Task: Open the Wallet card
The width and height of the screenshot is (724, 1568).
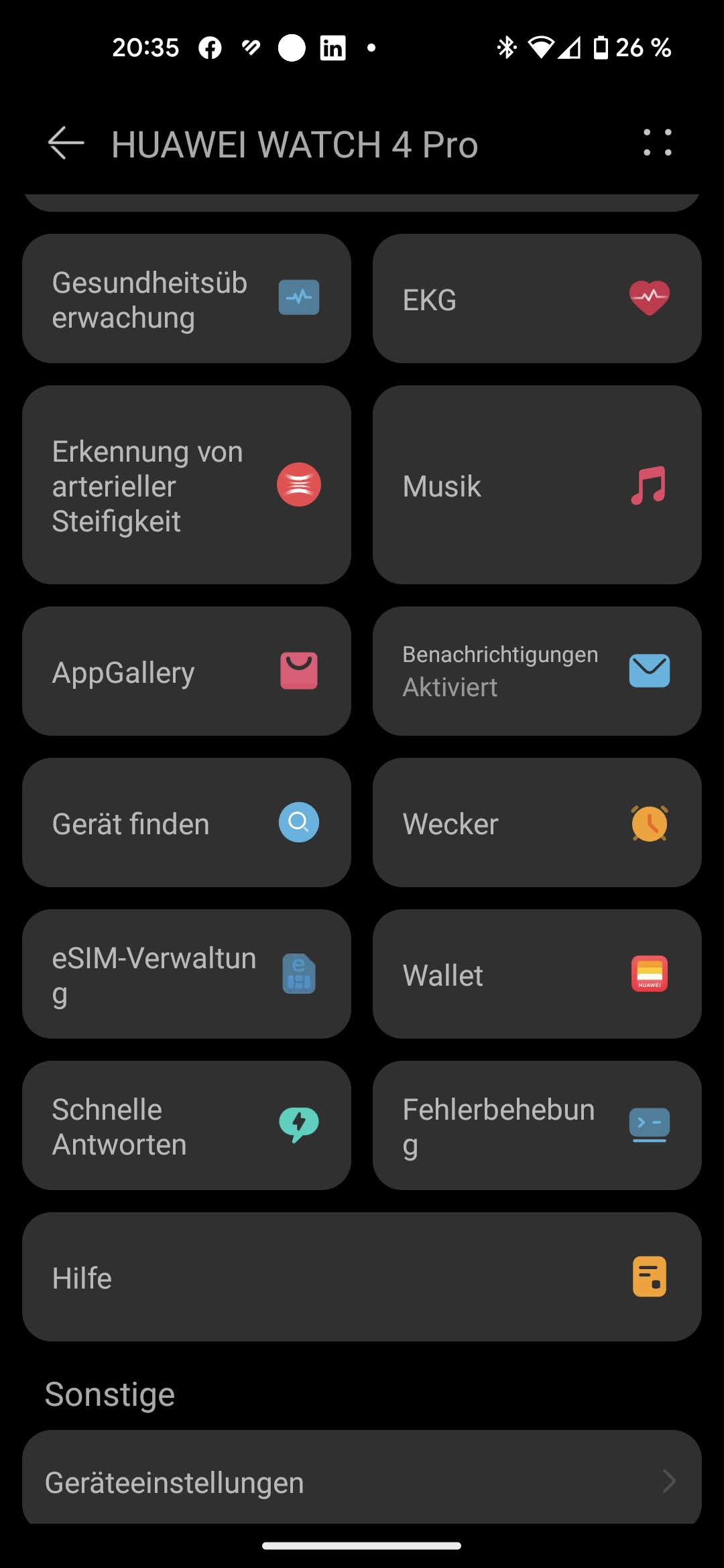Action: tap(537, 974)
